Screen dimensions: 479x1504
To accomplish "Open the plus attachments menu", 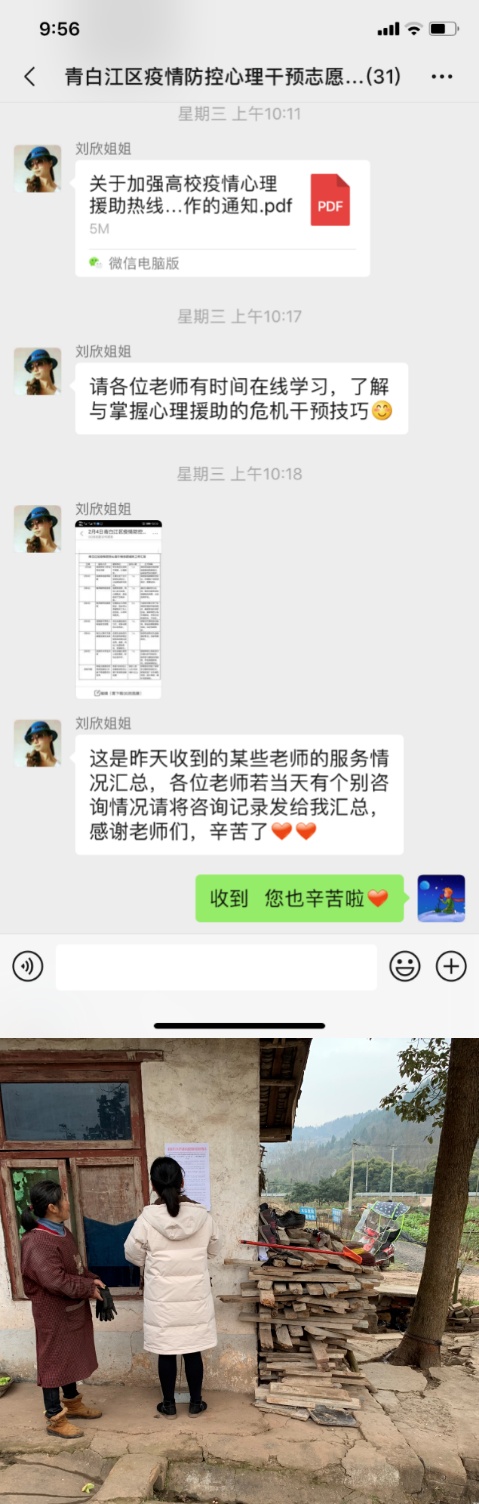I will tap(452, 966).
